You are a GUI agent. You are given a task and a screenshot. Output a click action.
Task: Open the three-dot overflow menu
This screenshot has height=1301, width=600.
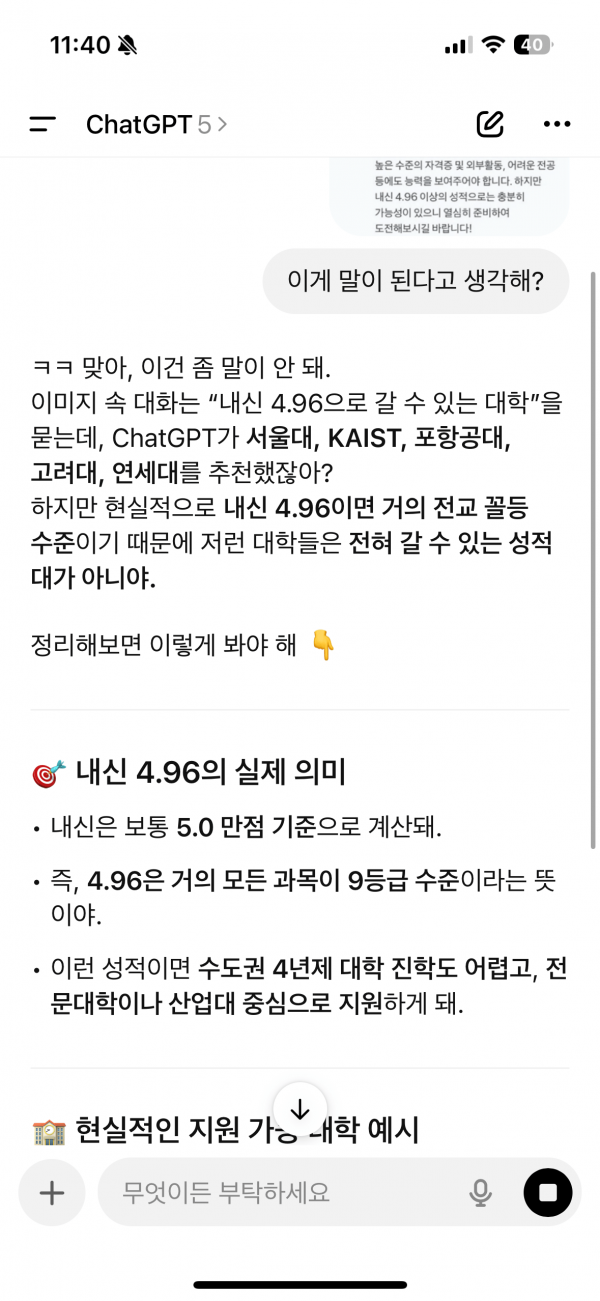tap(556, 125)
